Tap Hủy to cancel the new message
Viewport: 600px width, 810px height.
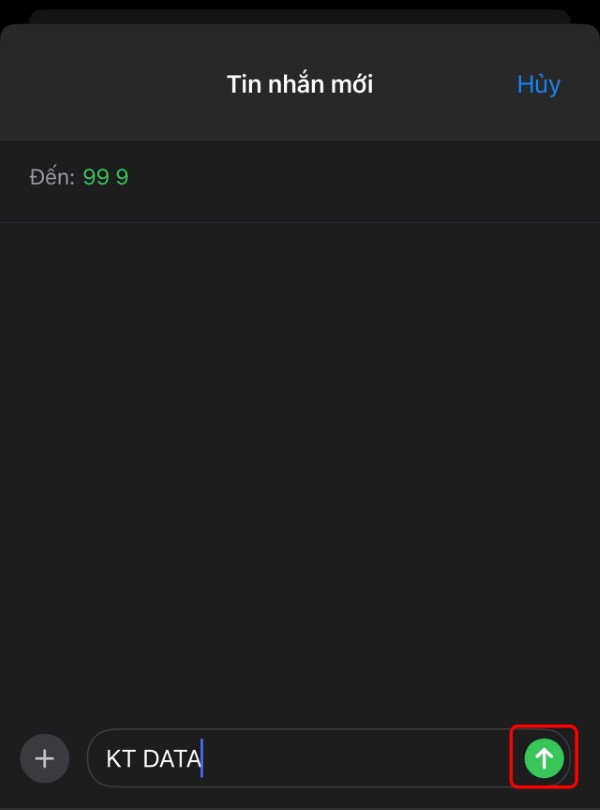(x=538, y=84)
